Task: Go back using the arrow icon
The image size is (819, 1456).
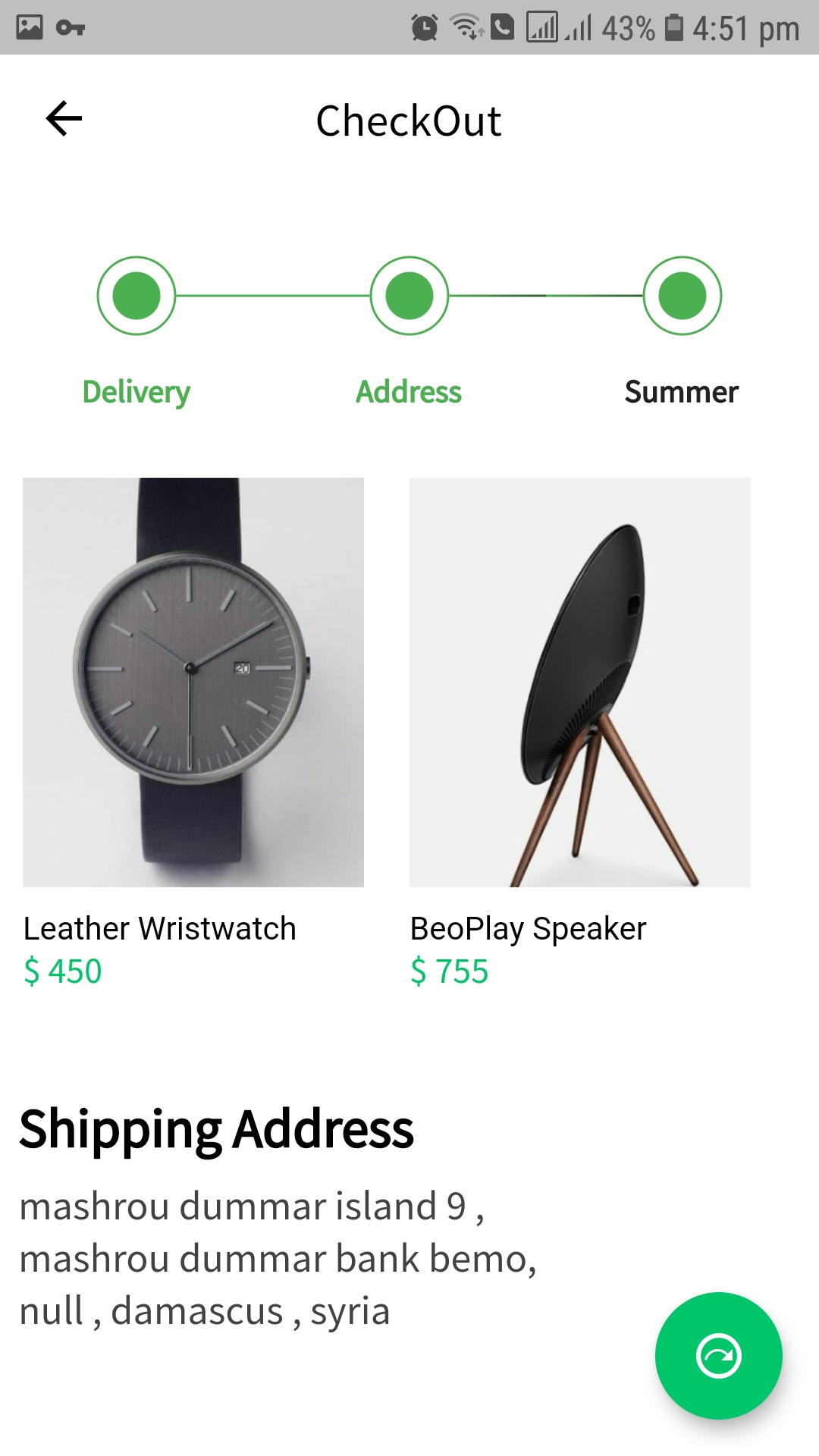Action: pos(64,119)
